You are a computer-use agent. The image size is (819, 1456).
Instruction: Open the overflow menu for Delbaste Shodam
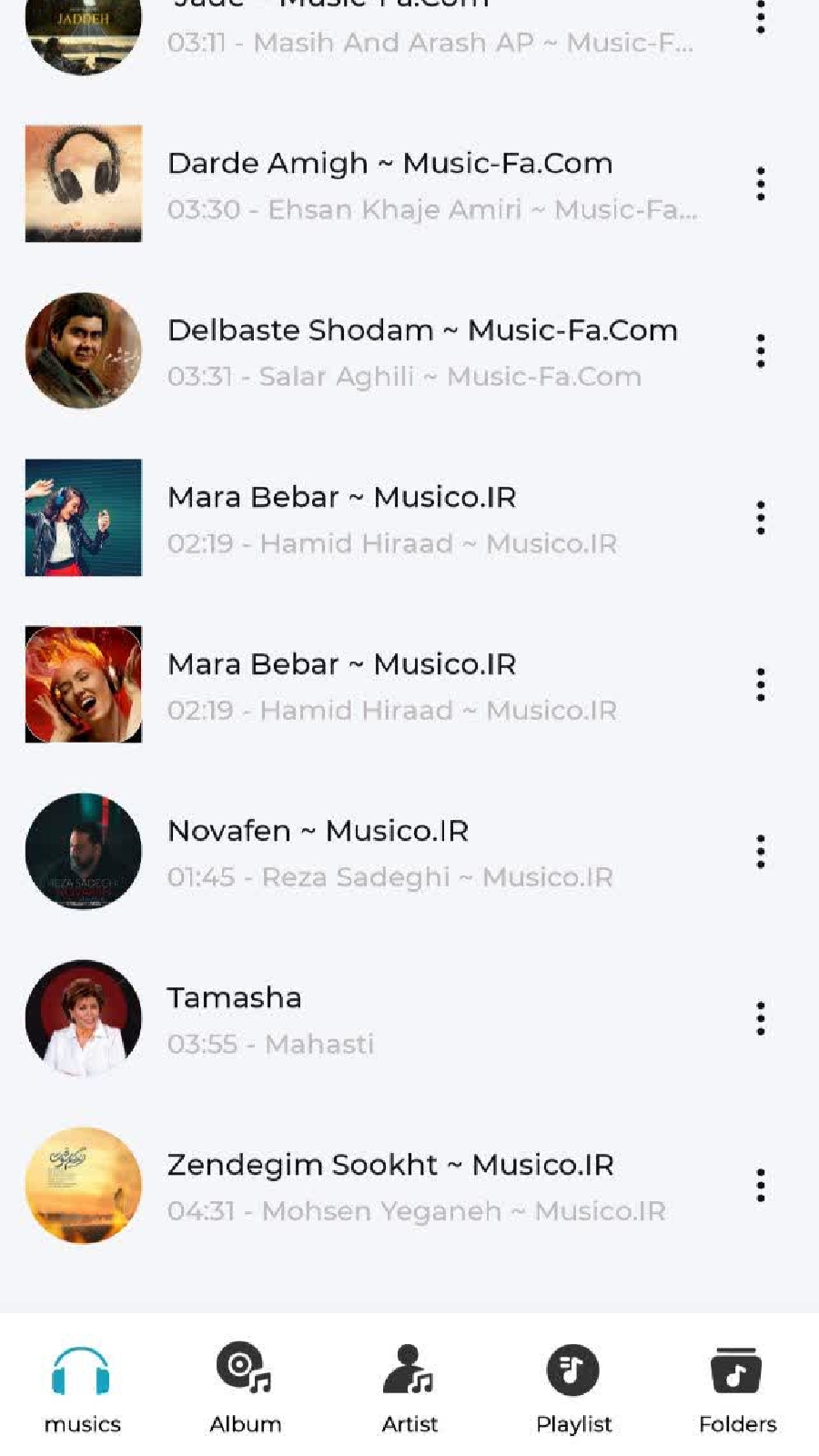[761, 351]
